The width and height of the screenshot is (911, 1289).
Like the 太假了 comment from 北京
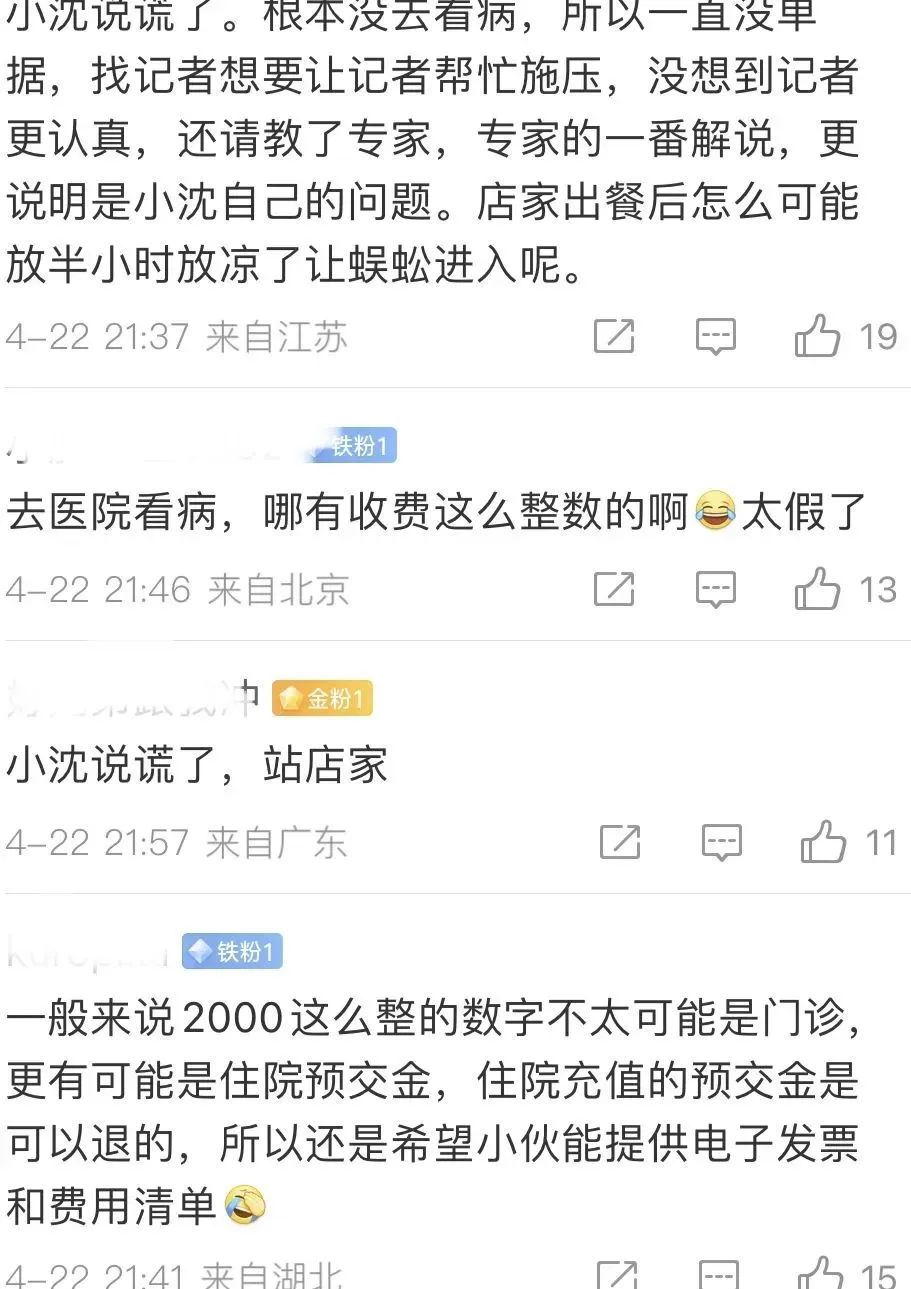point(818,588)
